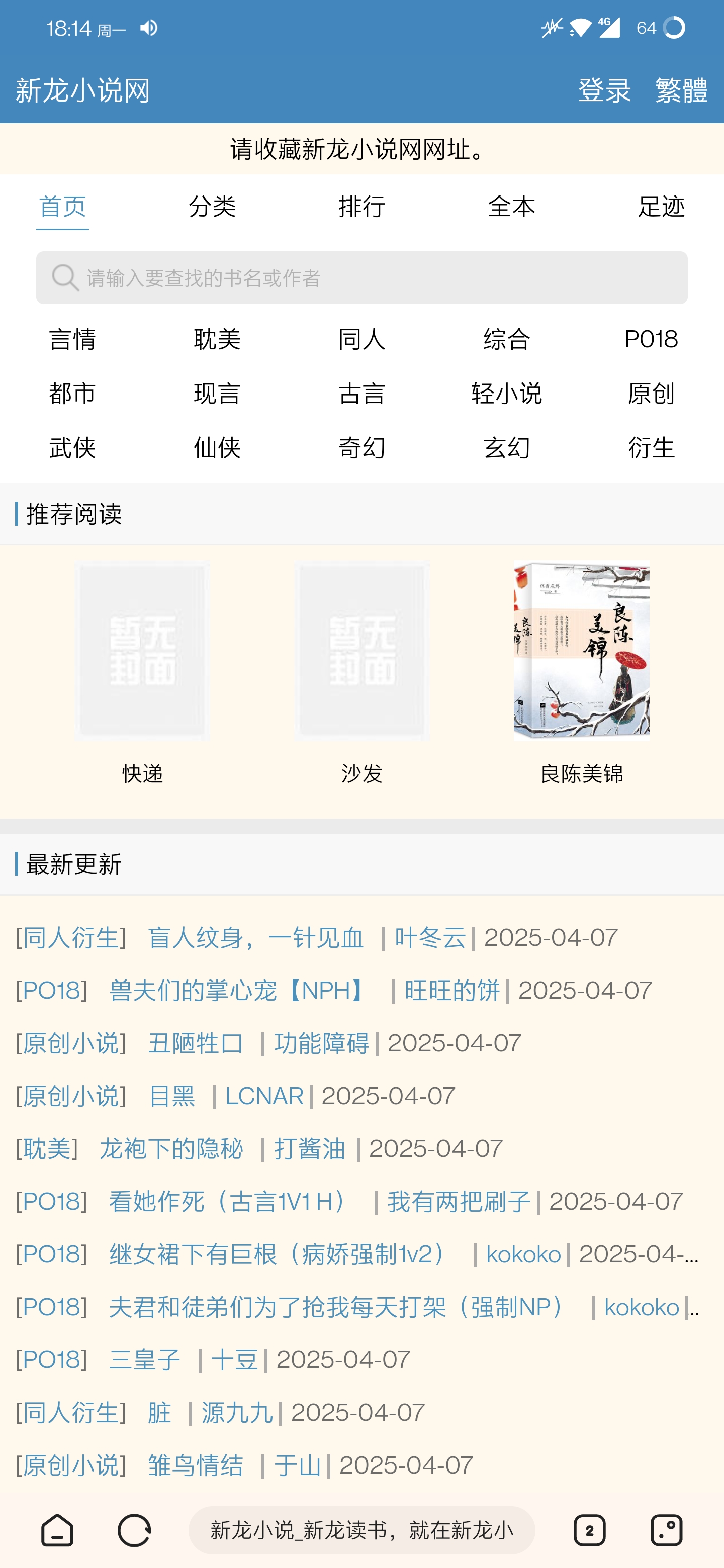This screenshot has height=1568, width=724.
Task: Go to the 全本 tab
Action: point(511,207)
